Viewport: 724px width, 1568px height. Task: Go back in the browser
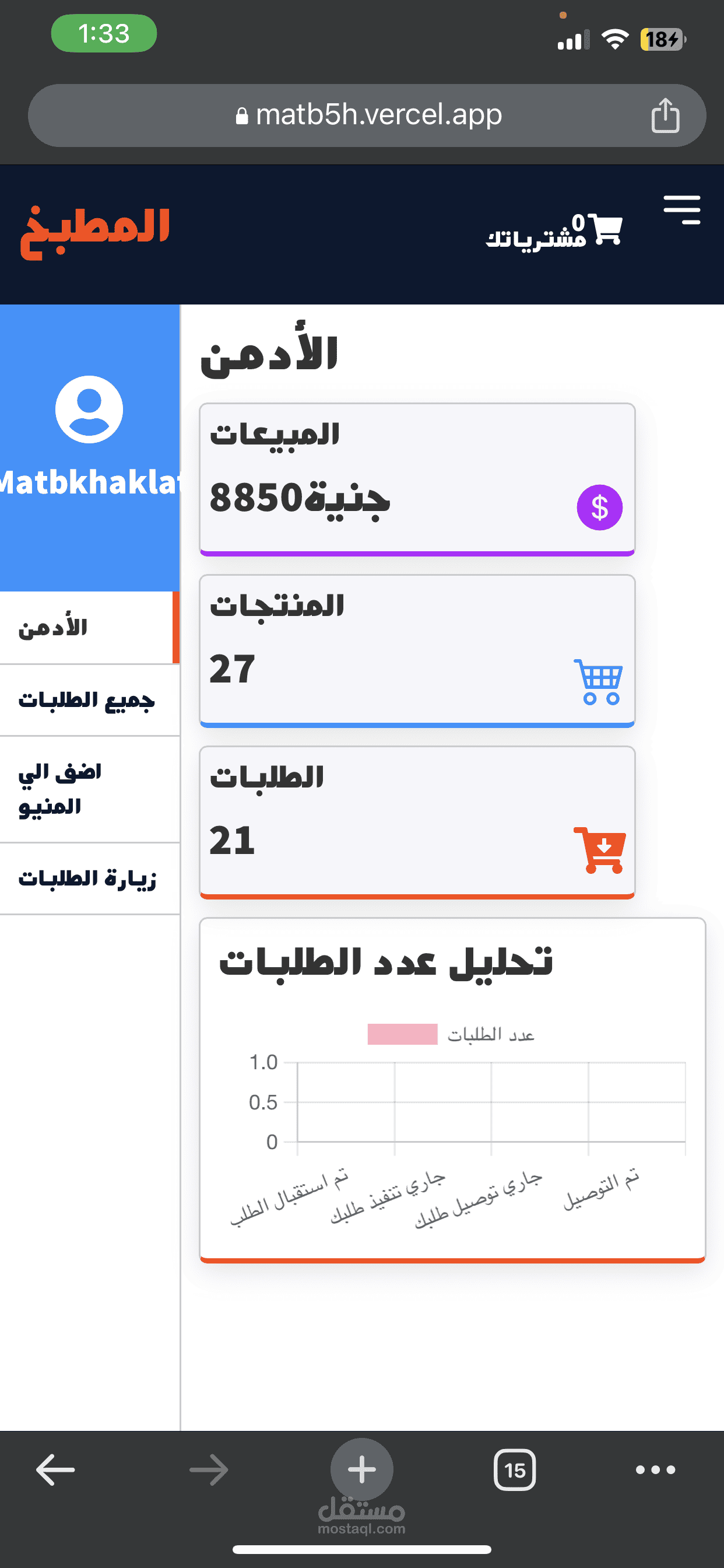(x=55, y=1470)
